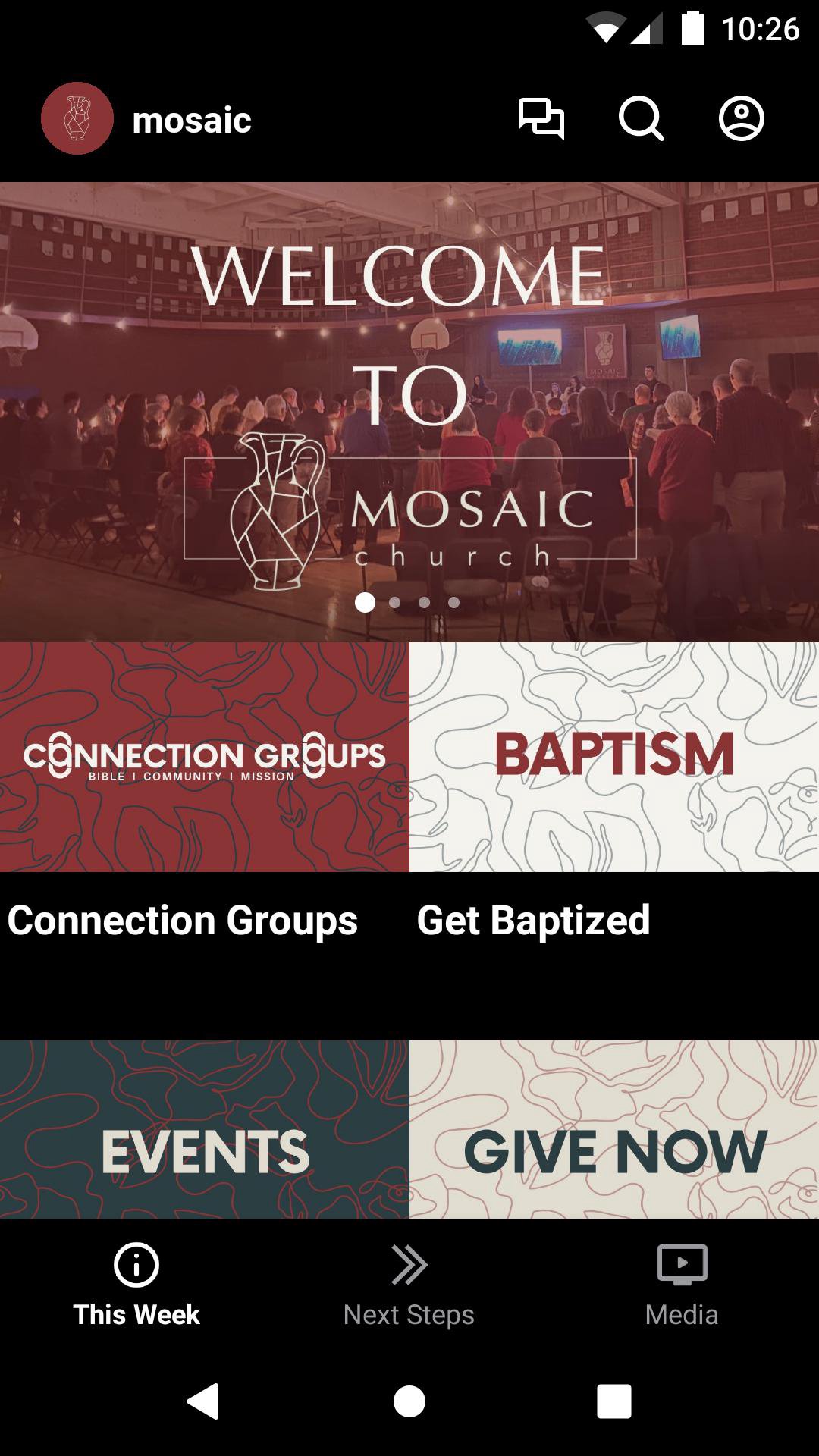819x1456 pixels.
Task: Open the messages chat icon
Action: pos(541,119)
